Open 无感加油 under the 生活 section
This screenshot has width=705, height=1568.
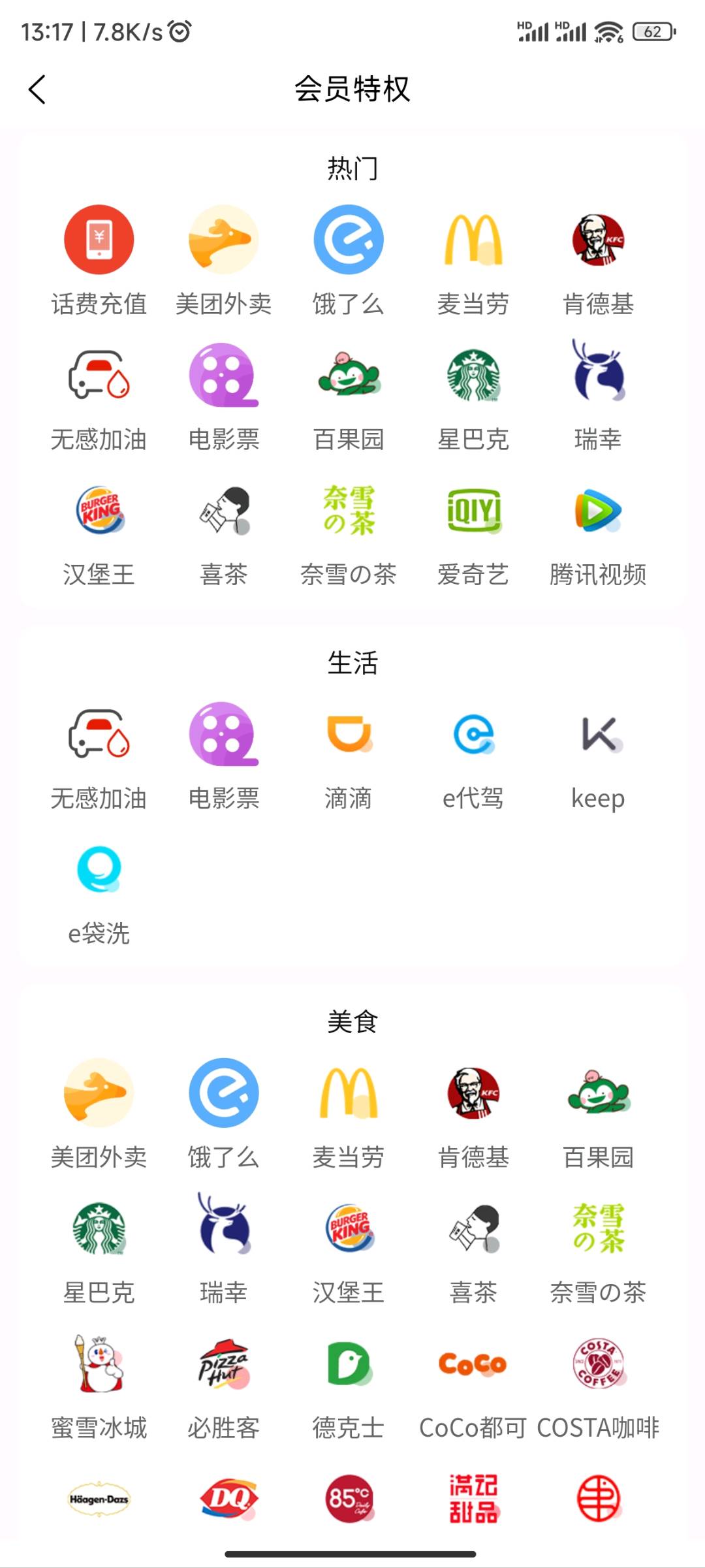click(99, 756)
